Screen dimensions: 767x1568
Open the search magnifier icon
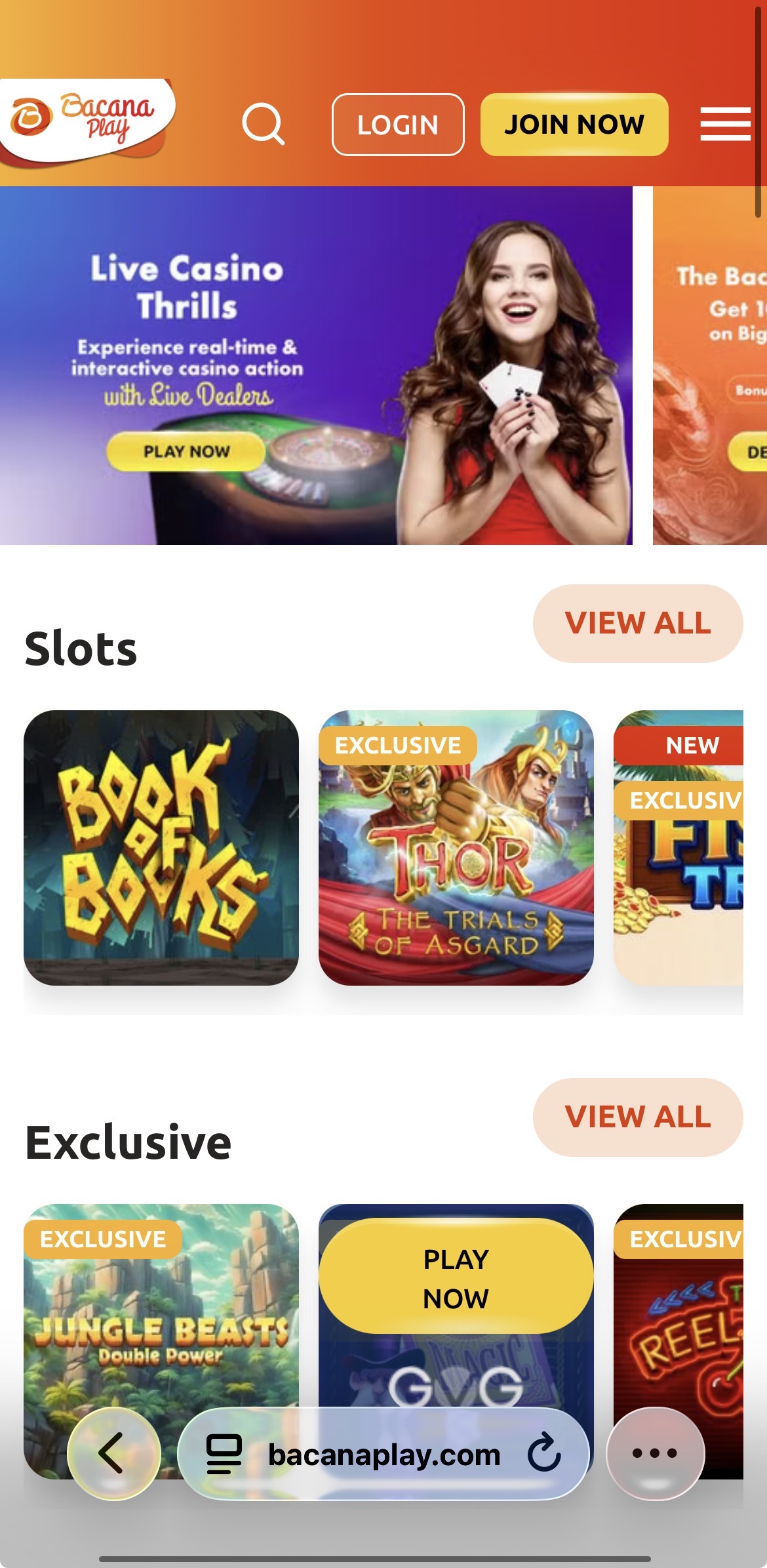point(263,124)
